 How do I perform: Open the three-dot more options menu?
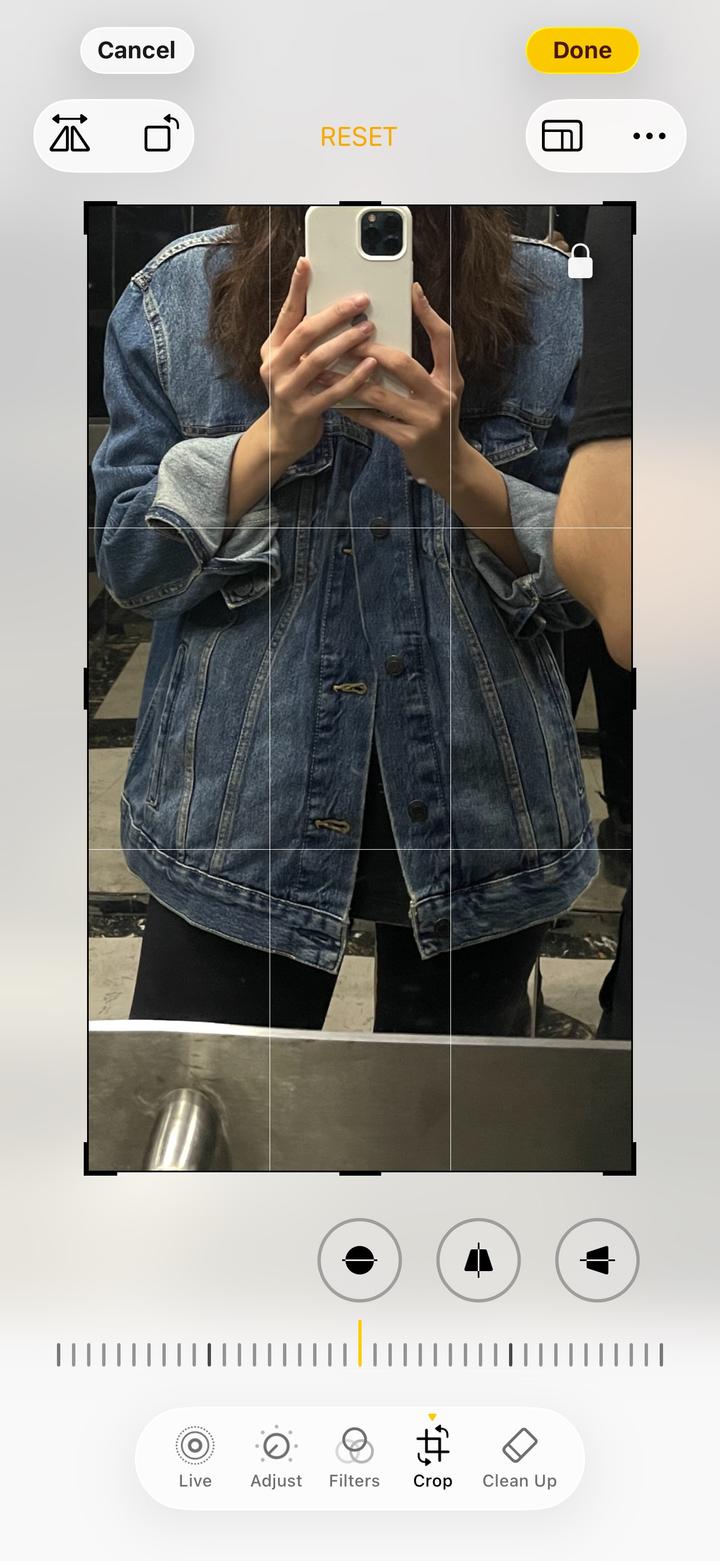649,136
